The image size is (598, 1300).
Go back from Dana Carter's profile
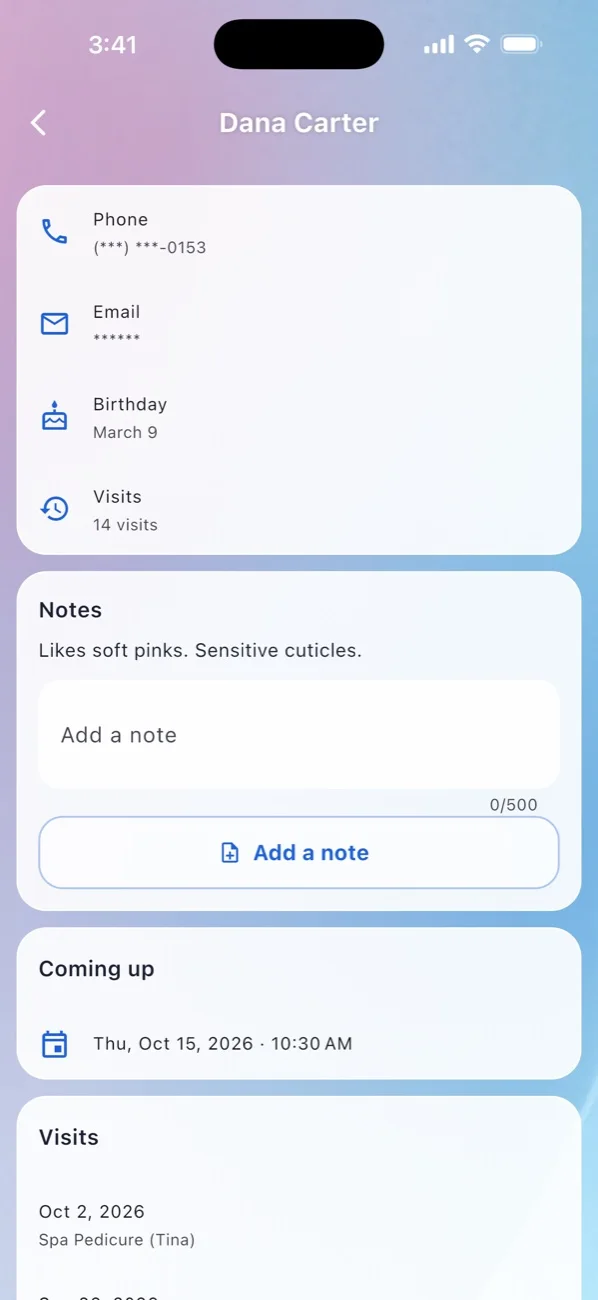(x=38, y=123)
